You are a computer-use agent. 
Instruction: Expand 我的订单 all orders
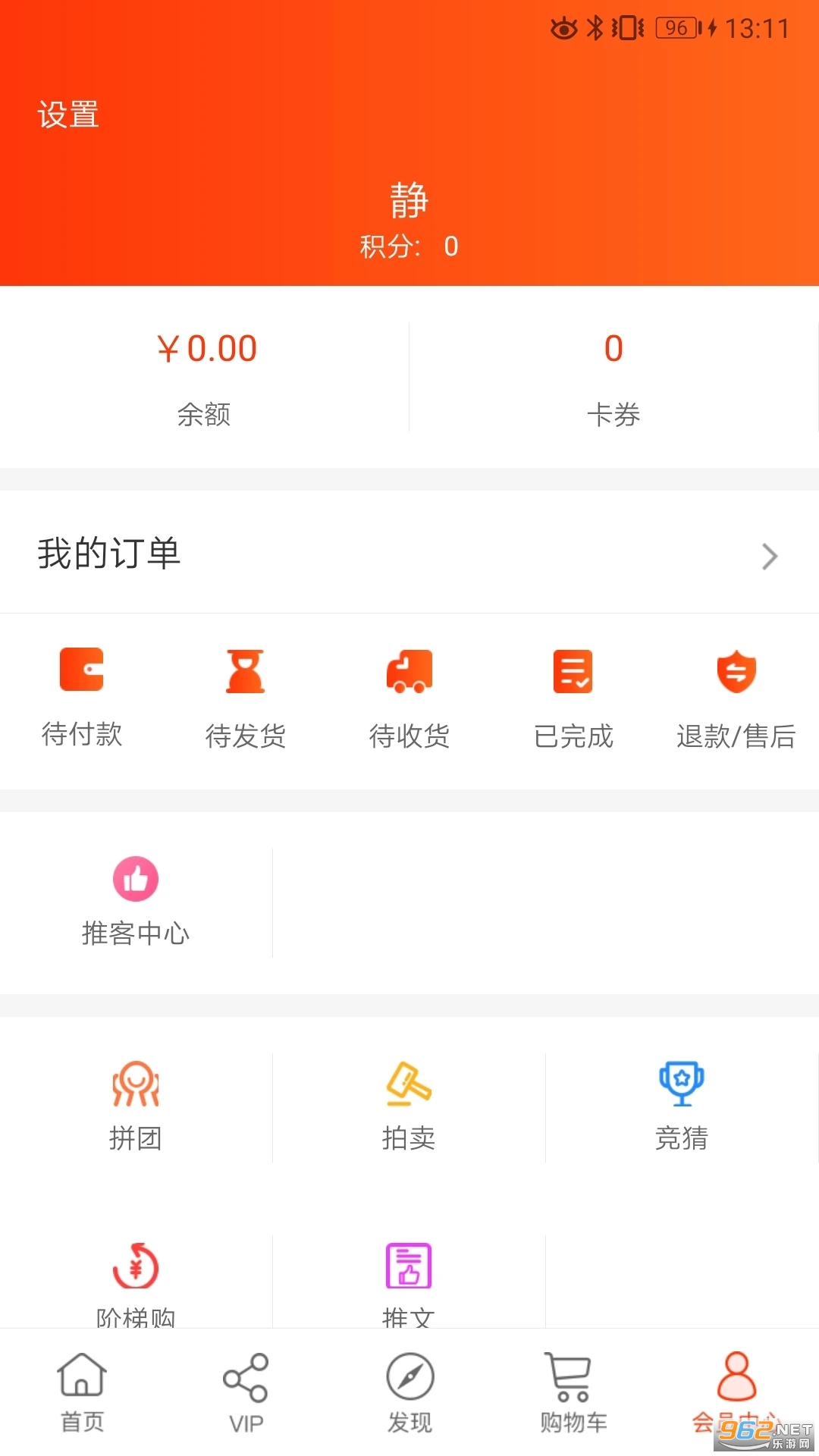[769, 556]
